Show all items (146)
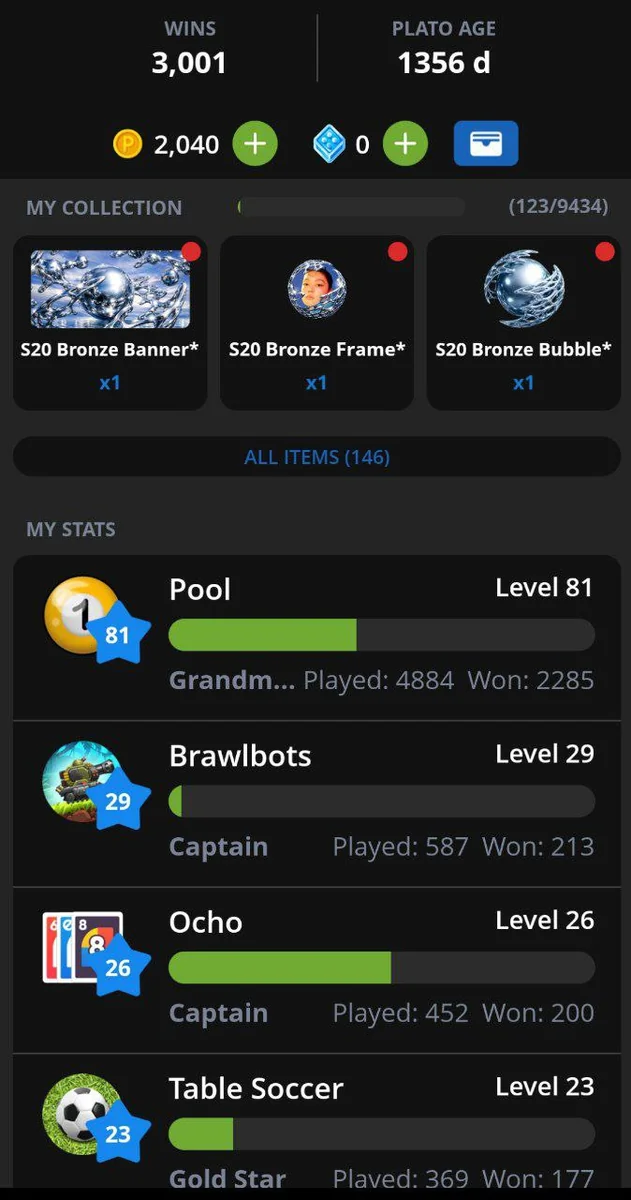The image size is (631, 1200). coord(316,457)
